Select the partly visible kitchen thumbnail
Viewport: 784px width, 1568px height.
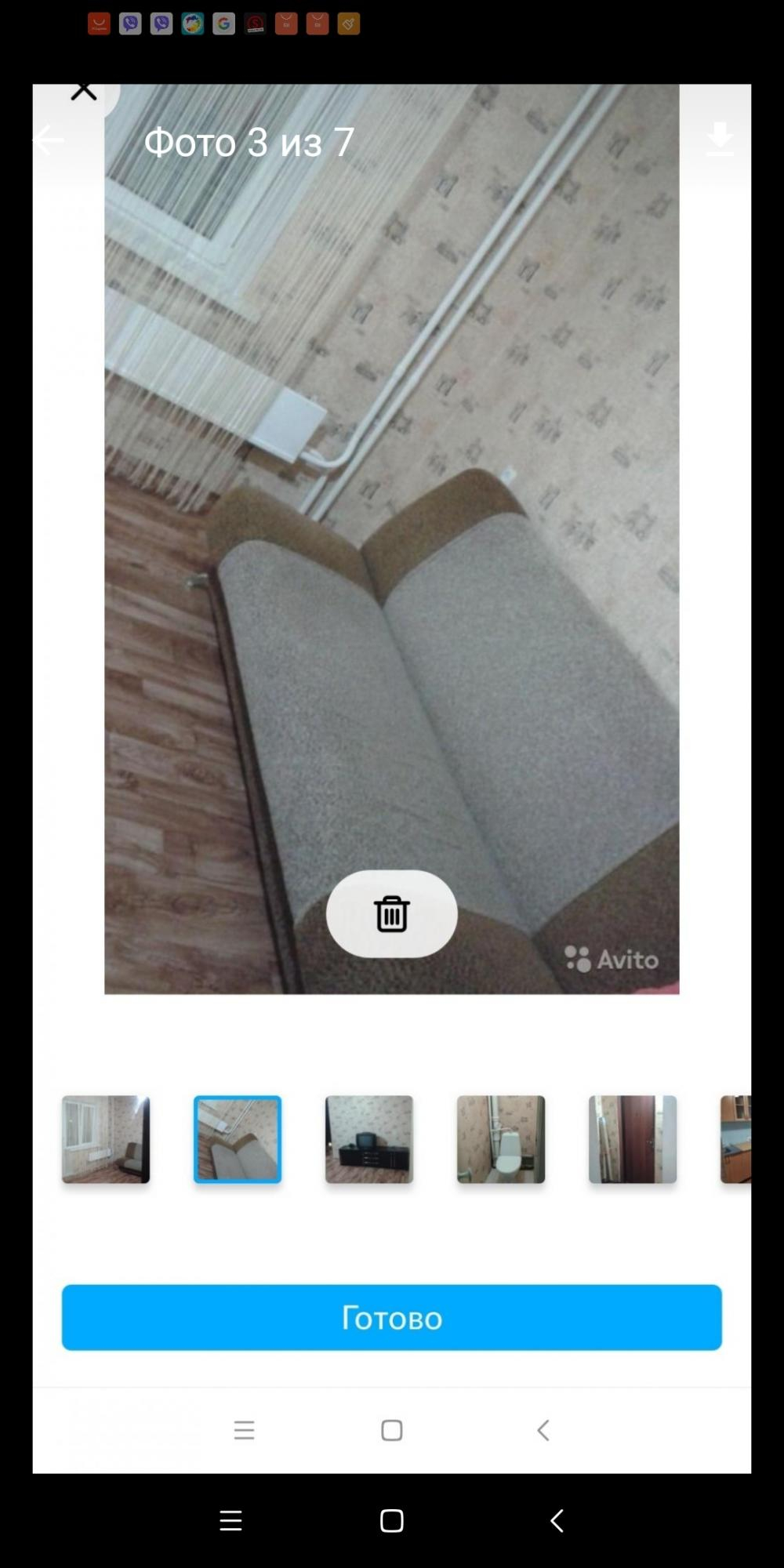pyautogui.click(x=736, y=1139)
